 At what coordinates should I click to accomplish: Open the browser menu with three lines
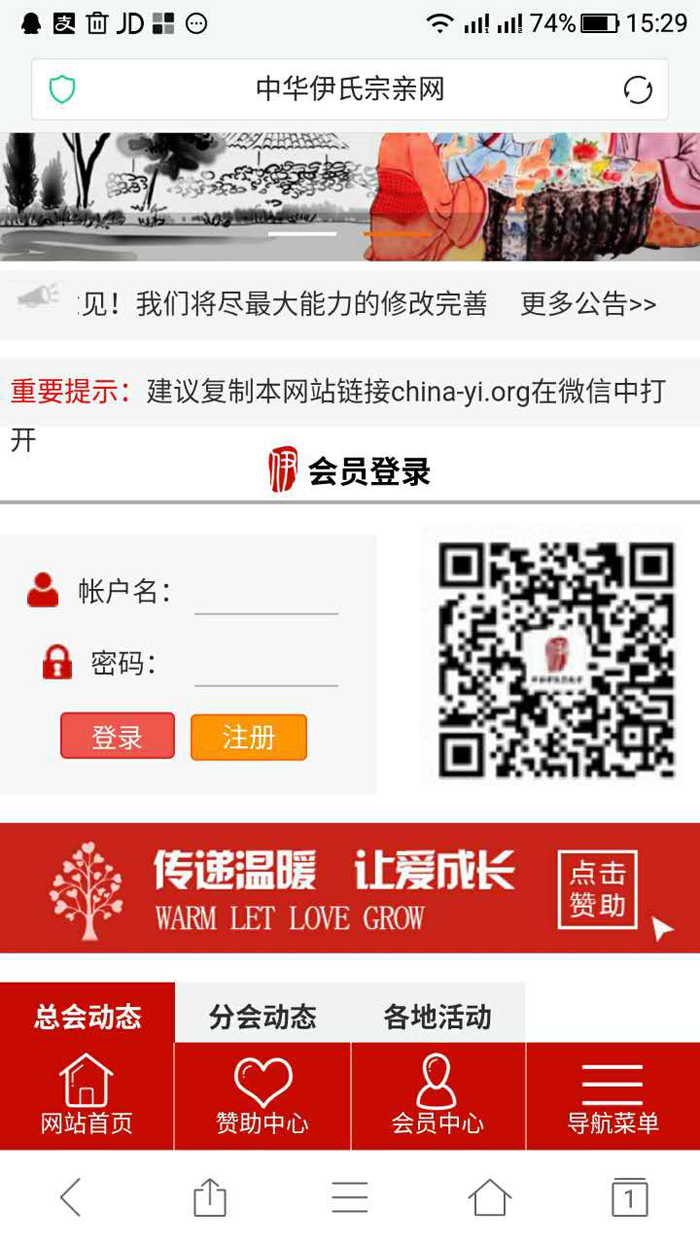(350, 1197)
